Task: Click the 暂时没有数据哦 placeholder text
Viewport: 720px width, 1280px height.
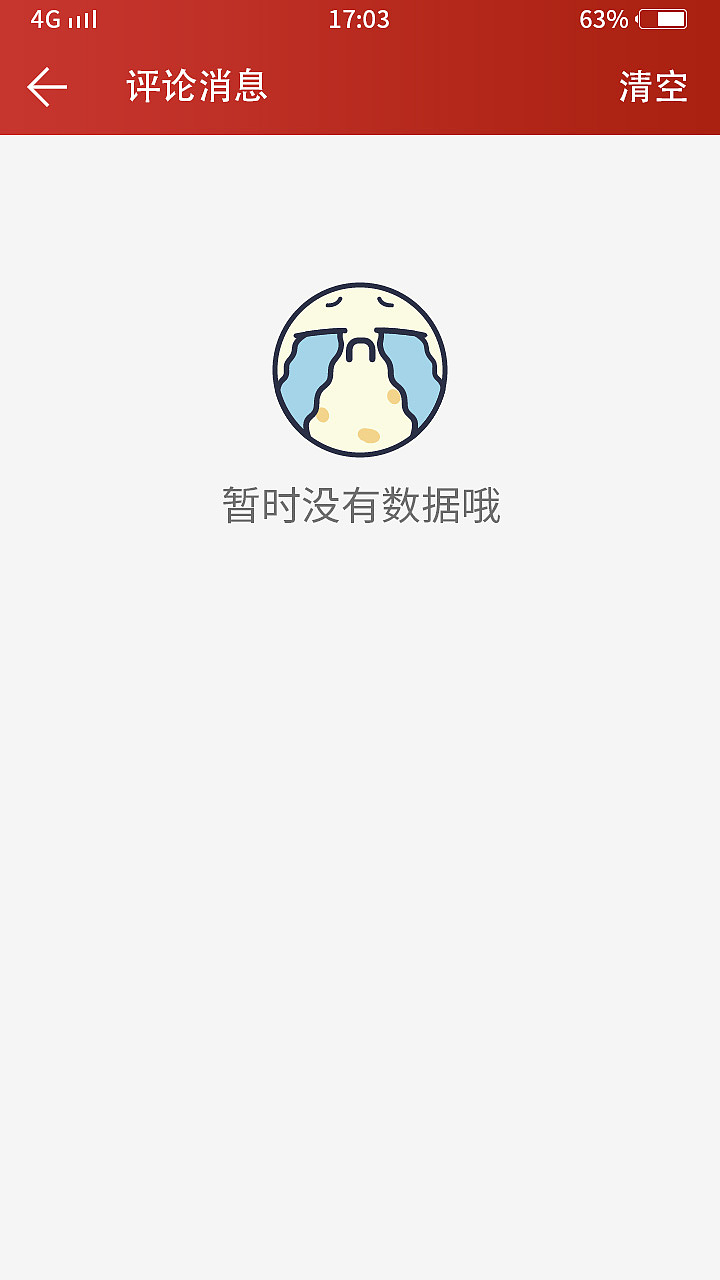Action: coord(360,507)
